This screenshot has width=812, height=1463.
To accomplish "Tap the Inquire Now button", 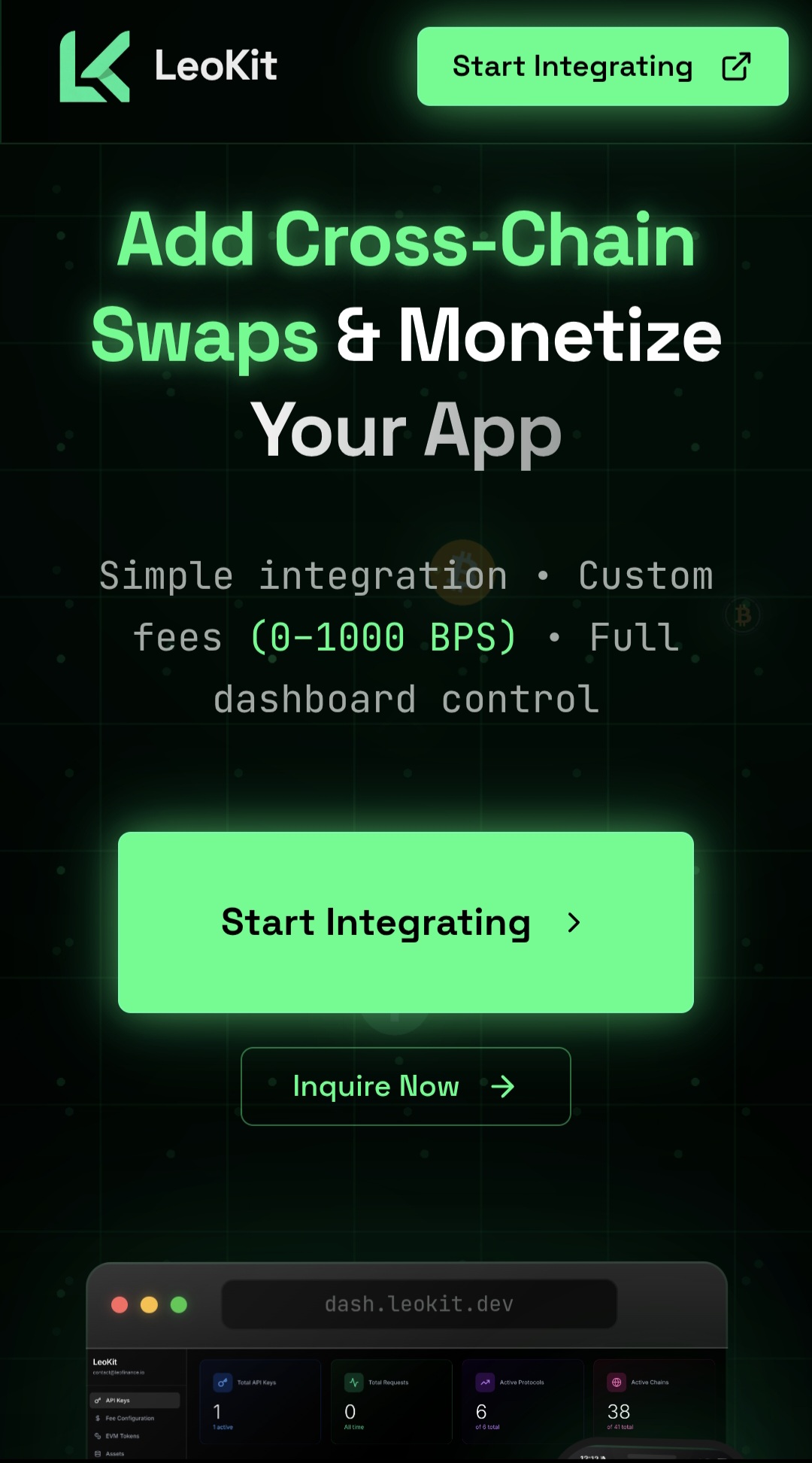I will pyautogui.click(x=405, y=1086).
